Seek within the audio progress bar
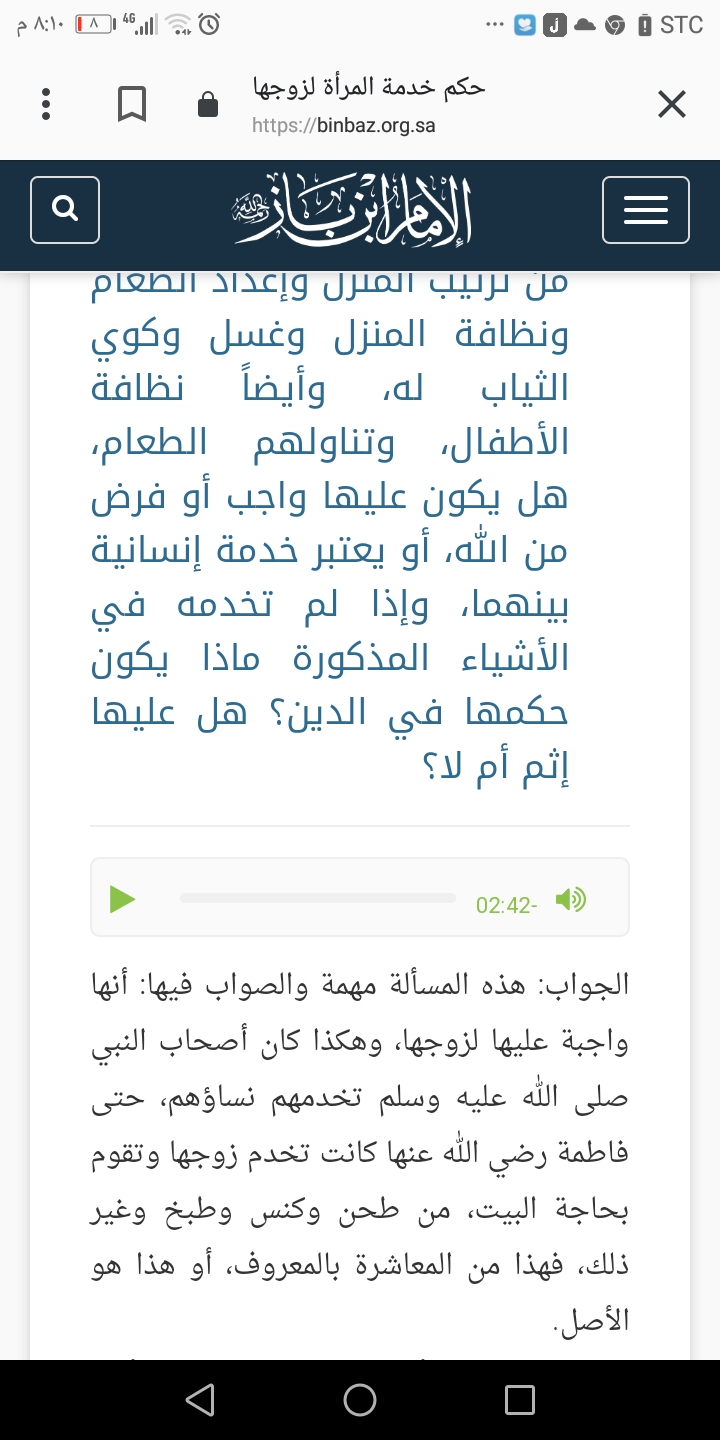The width and height of the screenshot is (720, 1440). click(x=317, y=898)
